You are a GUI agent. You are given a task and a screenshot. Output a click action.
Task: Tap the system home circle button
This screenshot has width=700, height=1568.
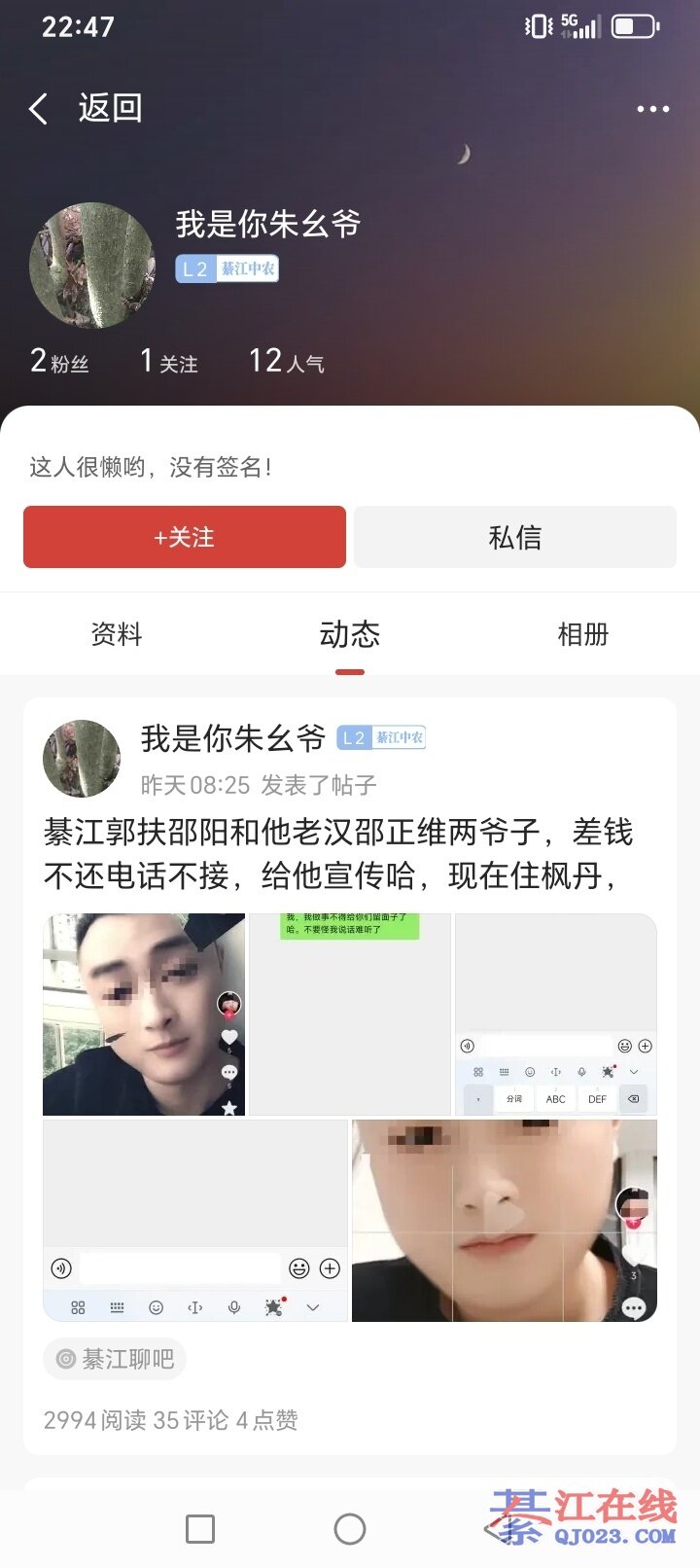tap(350, 1529)
